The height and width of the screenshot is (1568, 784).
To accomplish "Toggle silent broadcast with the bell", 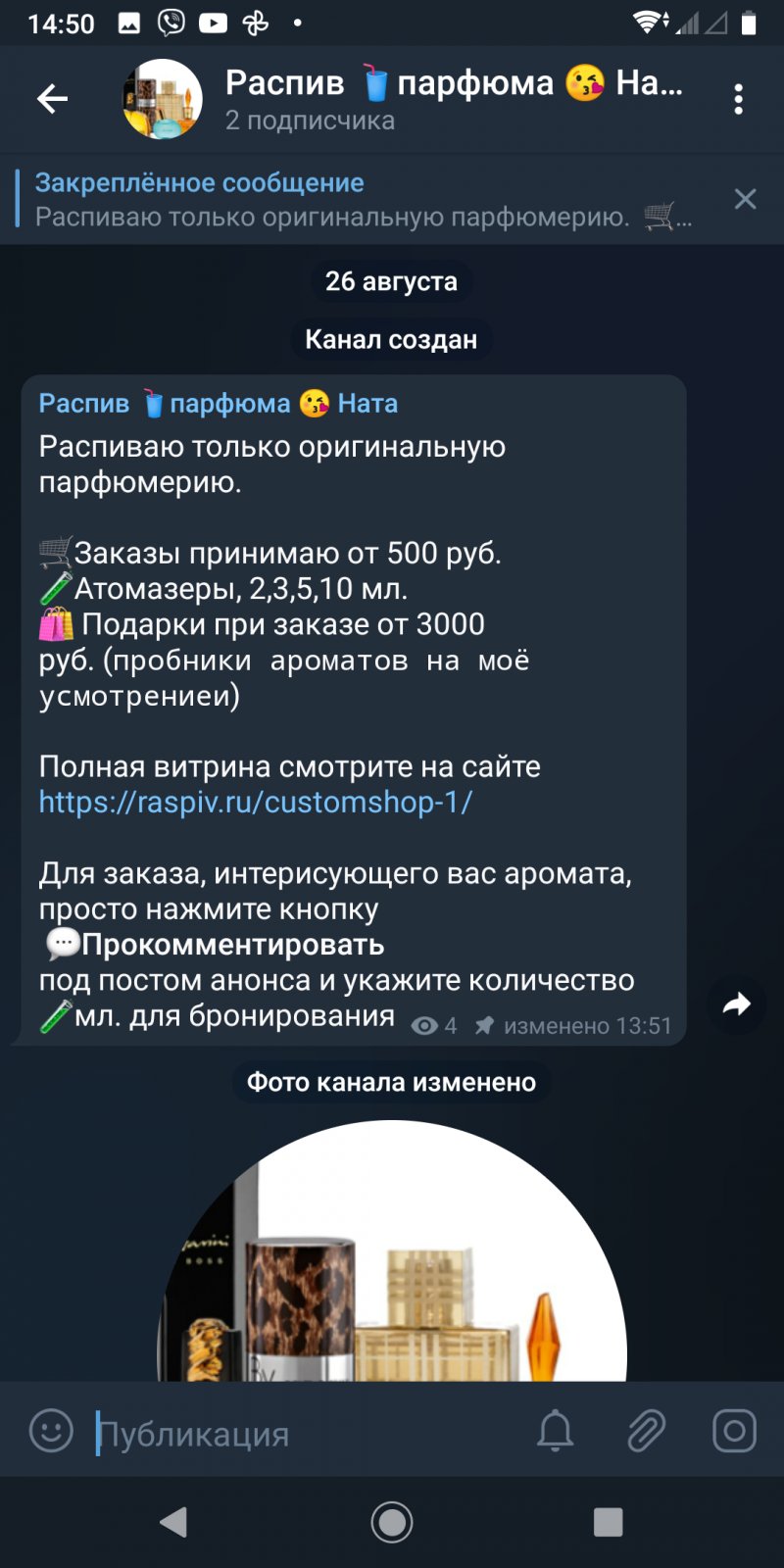I will tap(555, 1431).
